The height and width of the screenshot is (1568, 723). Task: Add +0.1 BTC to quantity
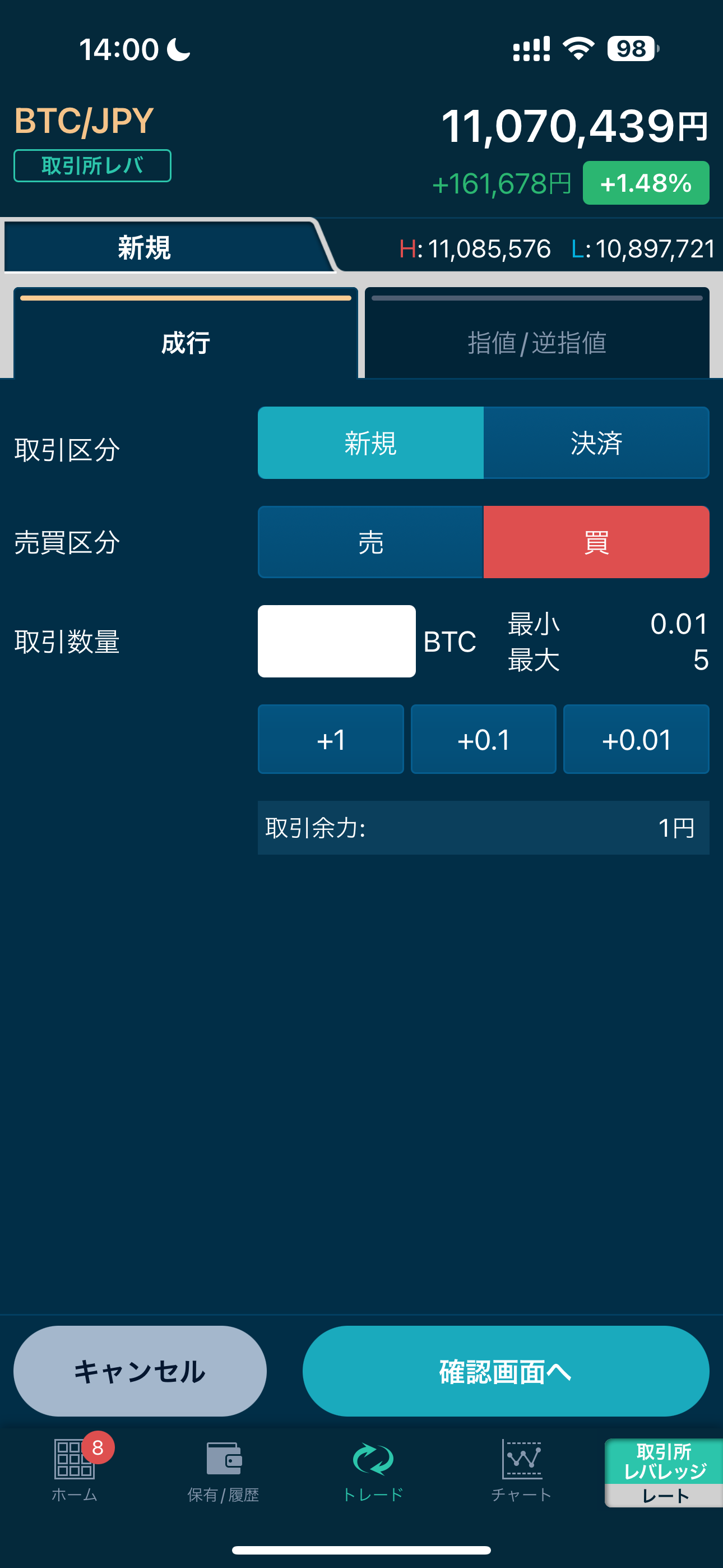pyautogui.click(x=484, y=740)
